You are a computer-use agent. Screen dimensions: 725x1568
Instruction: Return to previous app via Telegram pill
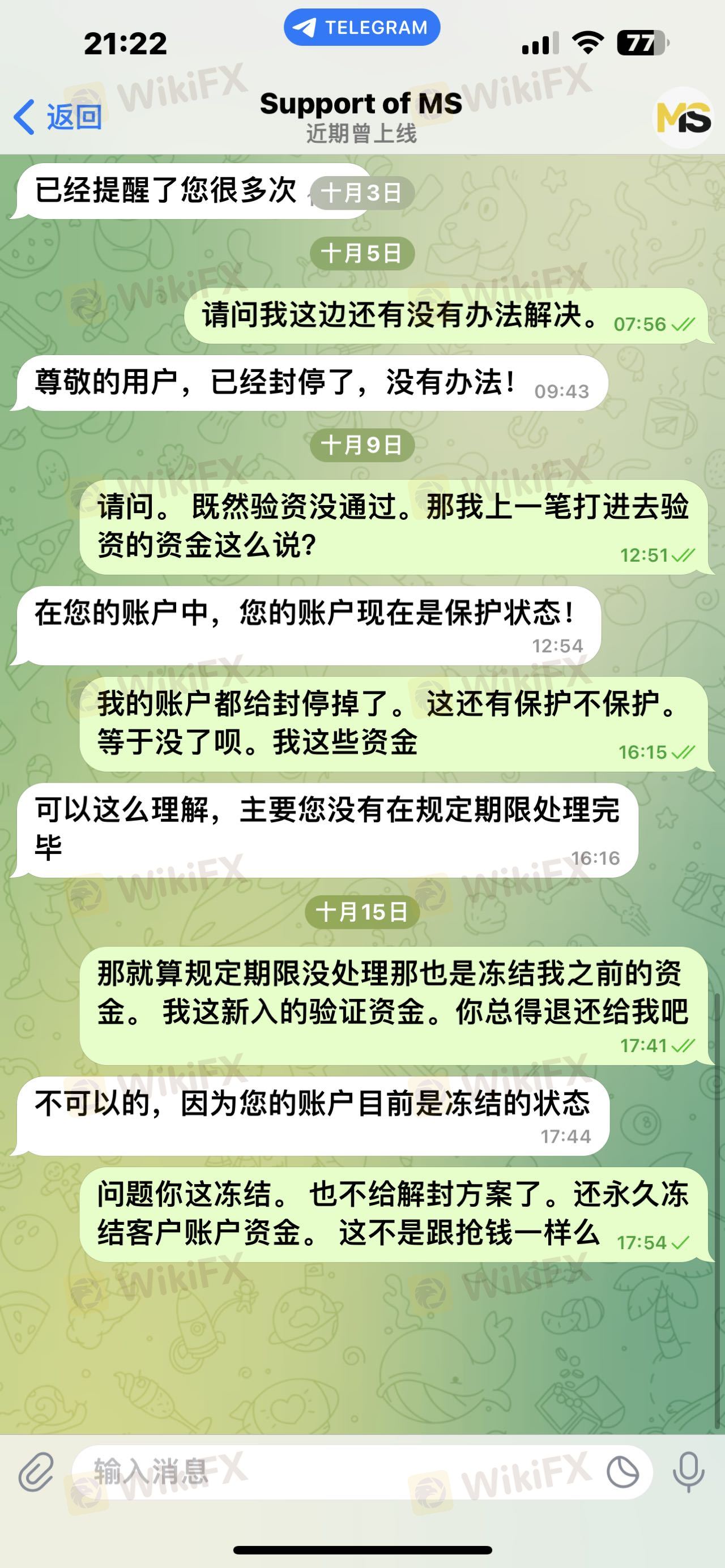[x=361, y=28]
